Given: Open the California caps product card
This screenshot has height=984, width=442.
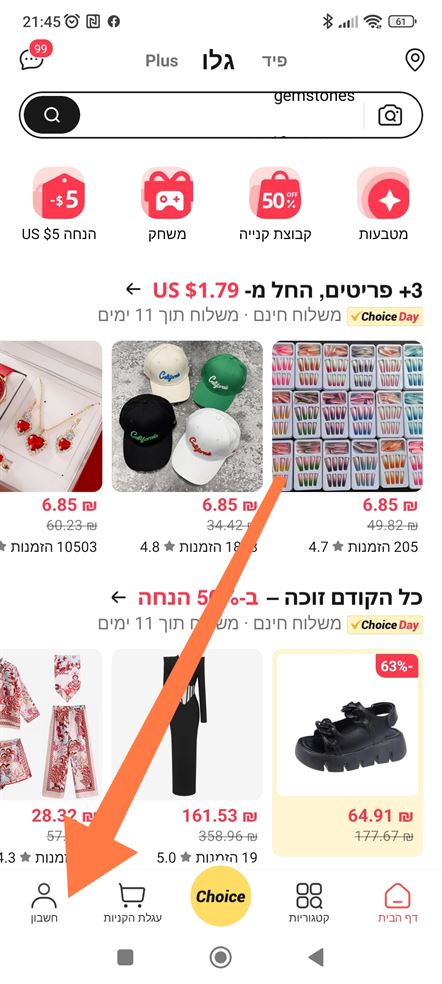Looking at the screenshot, I should point(187,448).
